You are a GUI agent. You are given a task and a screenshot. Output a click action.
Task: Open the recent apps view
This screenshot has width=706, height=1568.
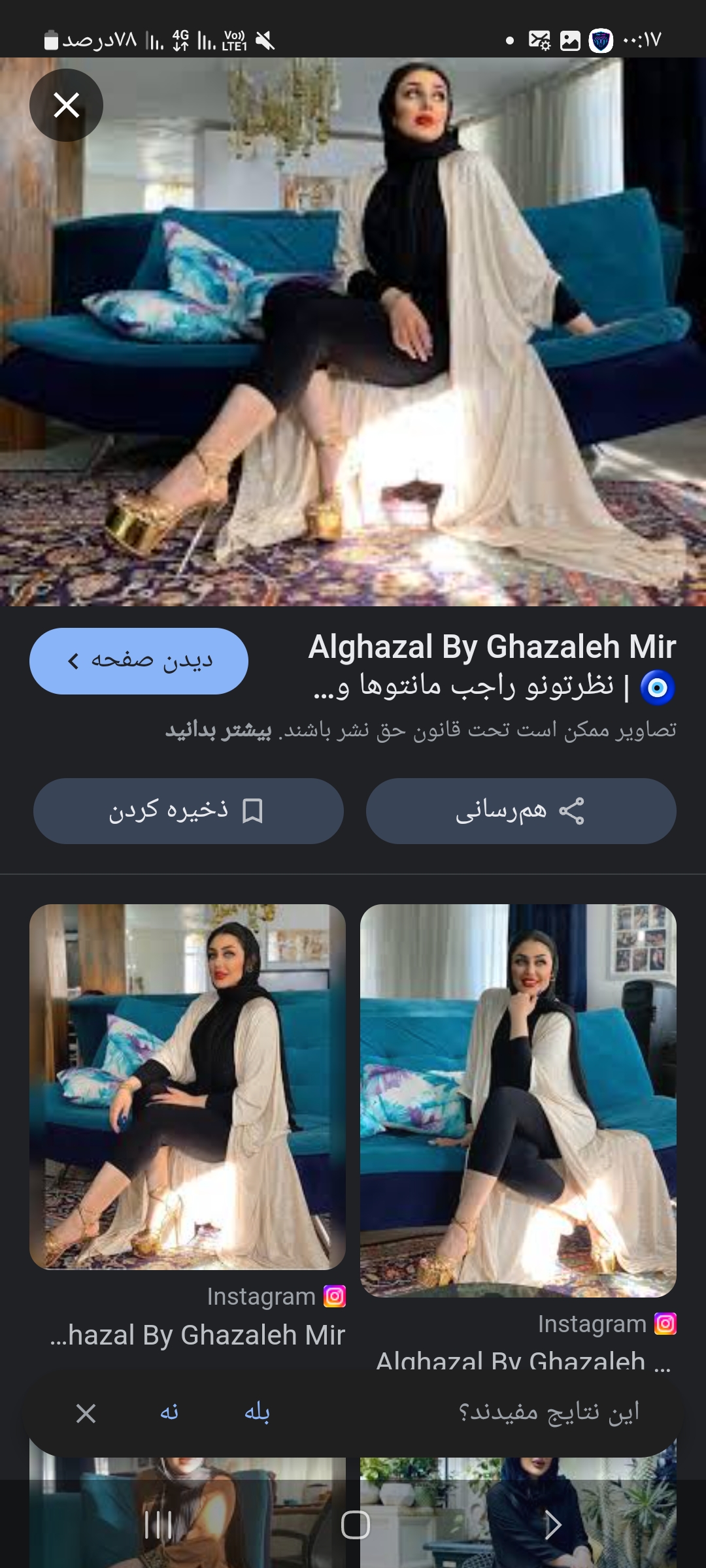click(x=158, y=1525)
